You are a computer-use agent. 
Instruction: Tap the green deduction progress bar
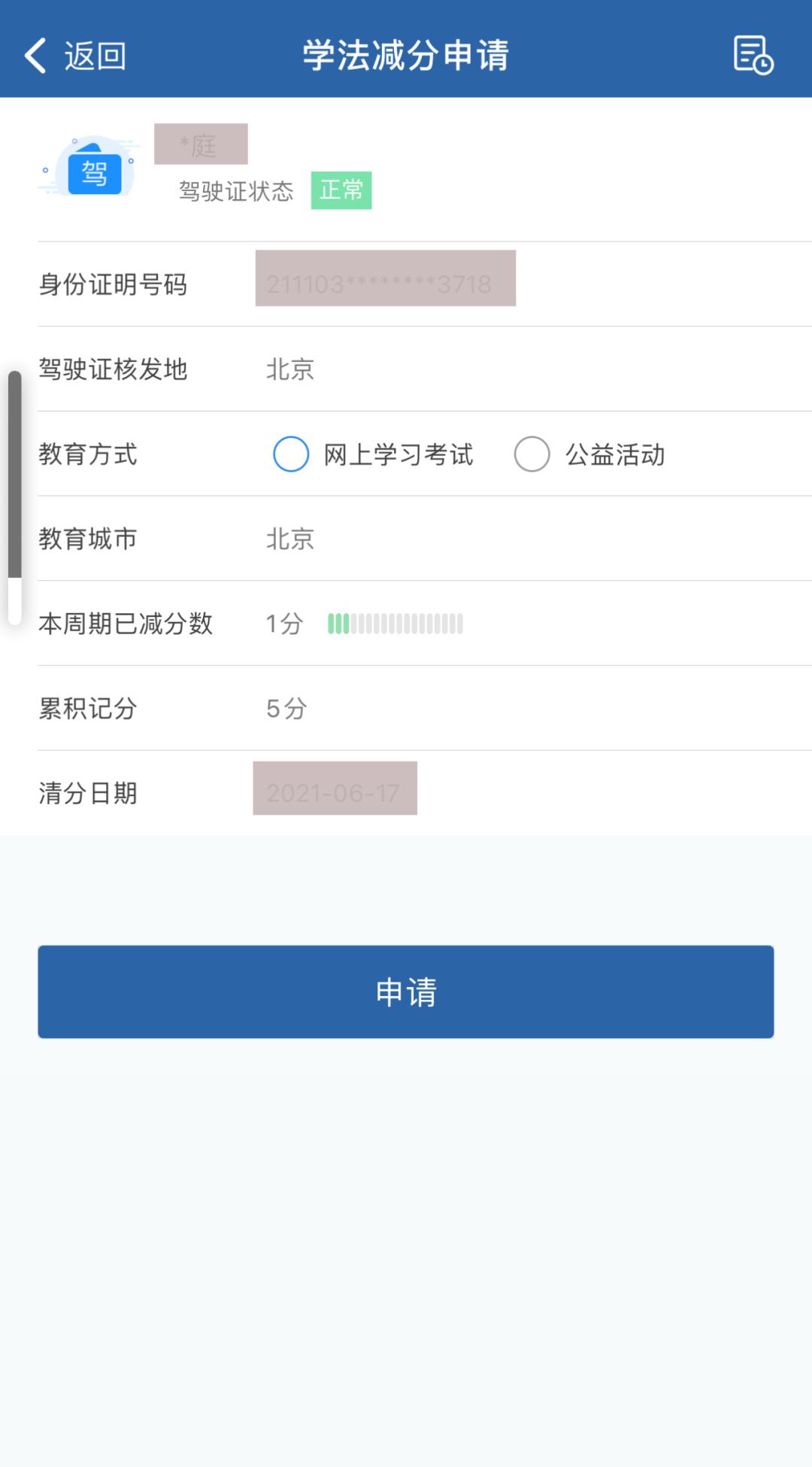tap(395, 624)
